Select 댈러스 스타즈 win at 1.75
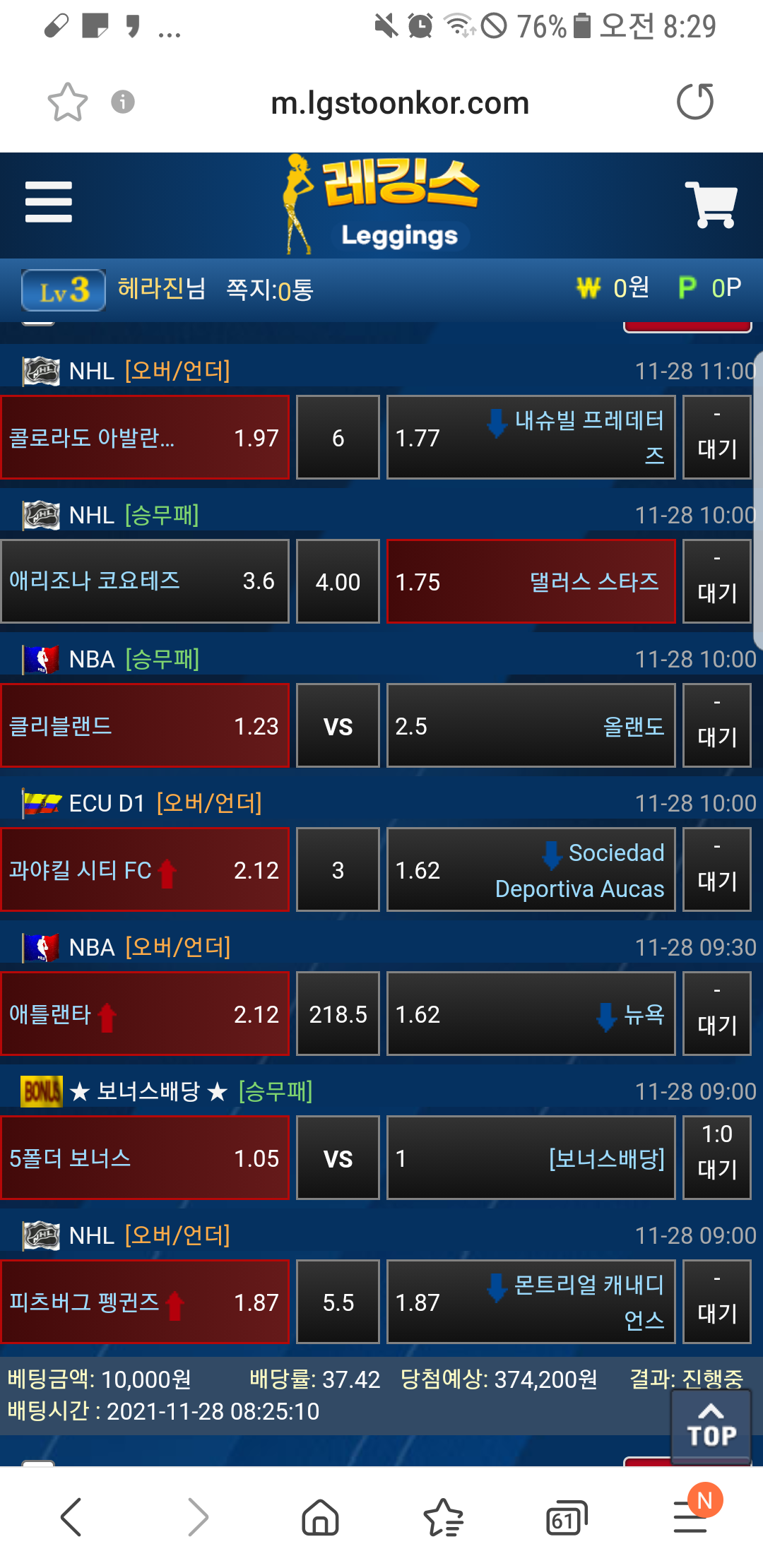Viewport: 763px width, 1568px height. 531,582
